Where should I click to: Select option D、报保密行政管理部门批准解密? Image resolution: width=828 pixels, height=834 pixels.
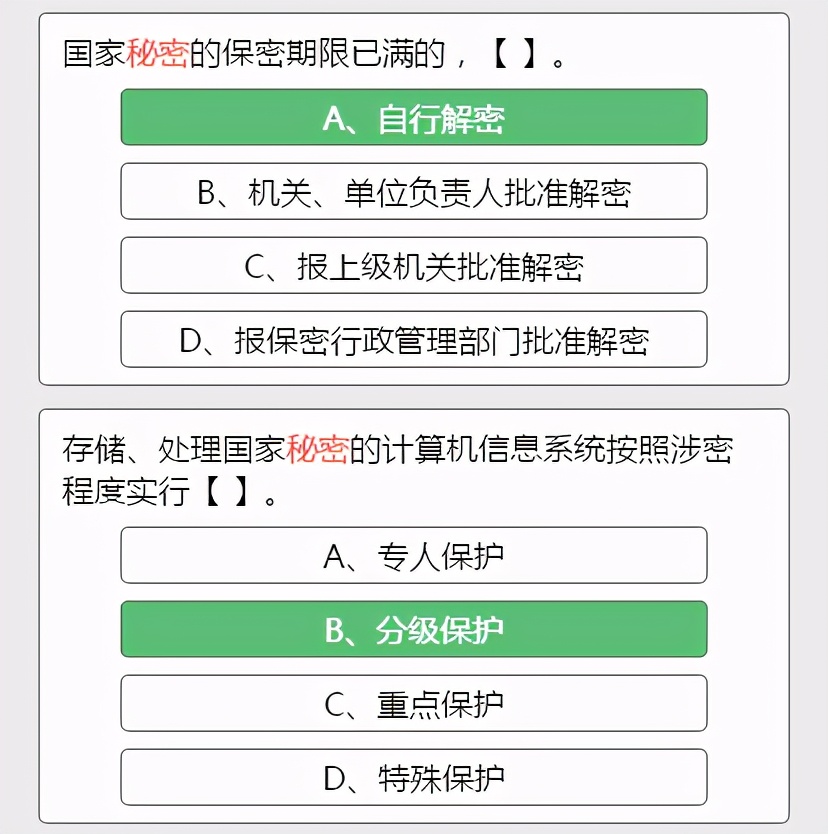413,340
